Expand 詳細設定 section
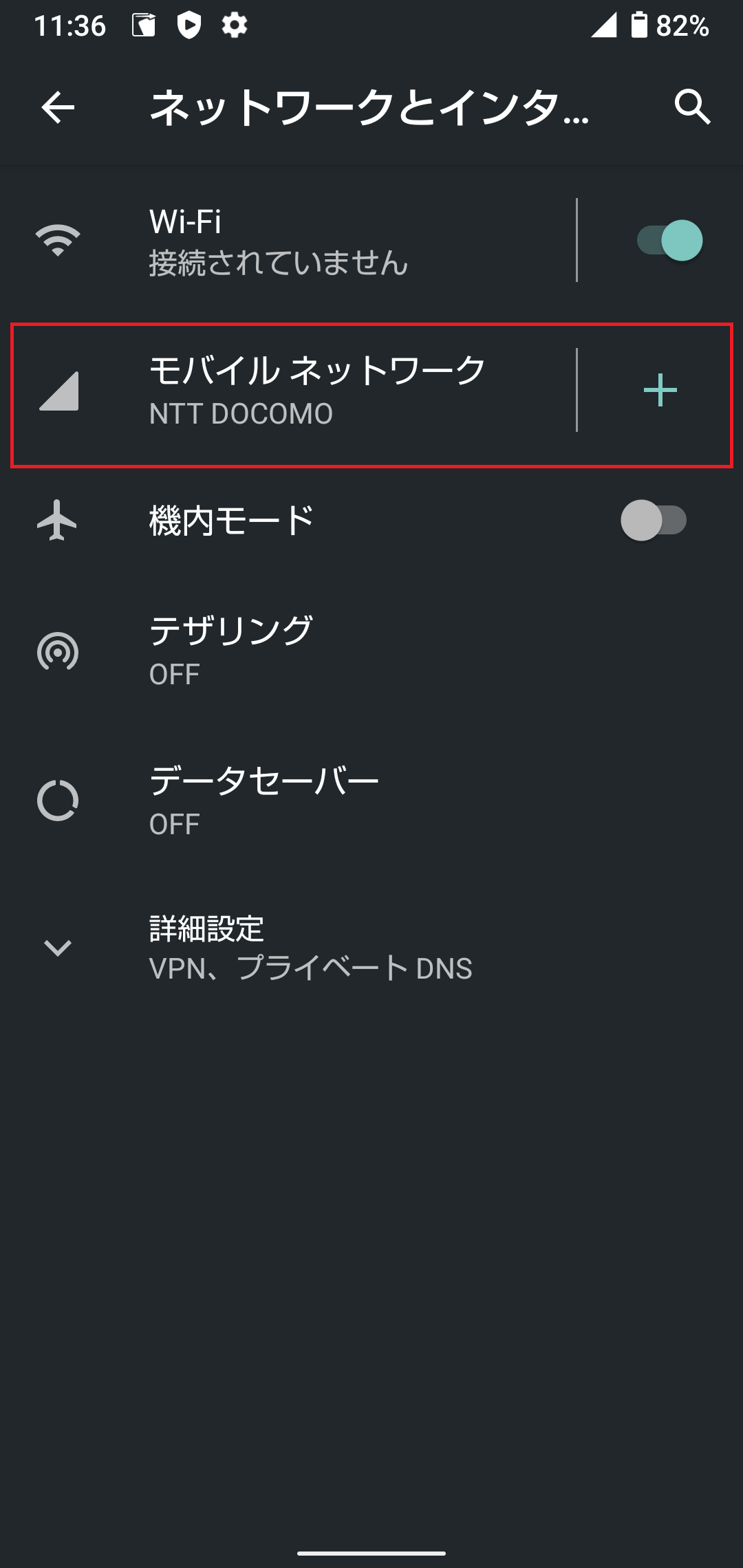The image size is (743, 1568). pyautogui.click(x=371, y=948)
